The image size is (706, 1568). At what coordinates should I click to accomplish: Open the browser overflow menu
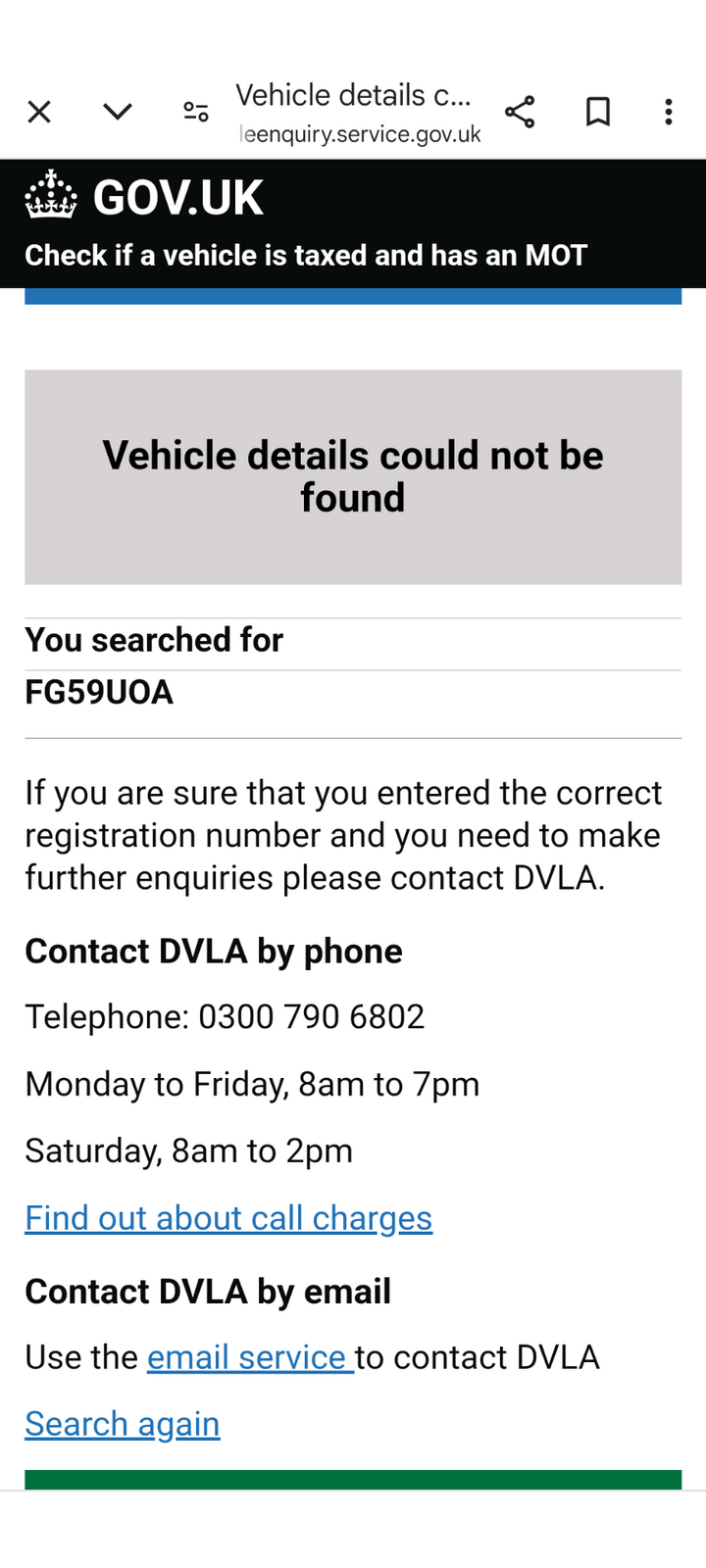[x=669, y=112]
